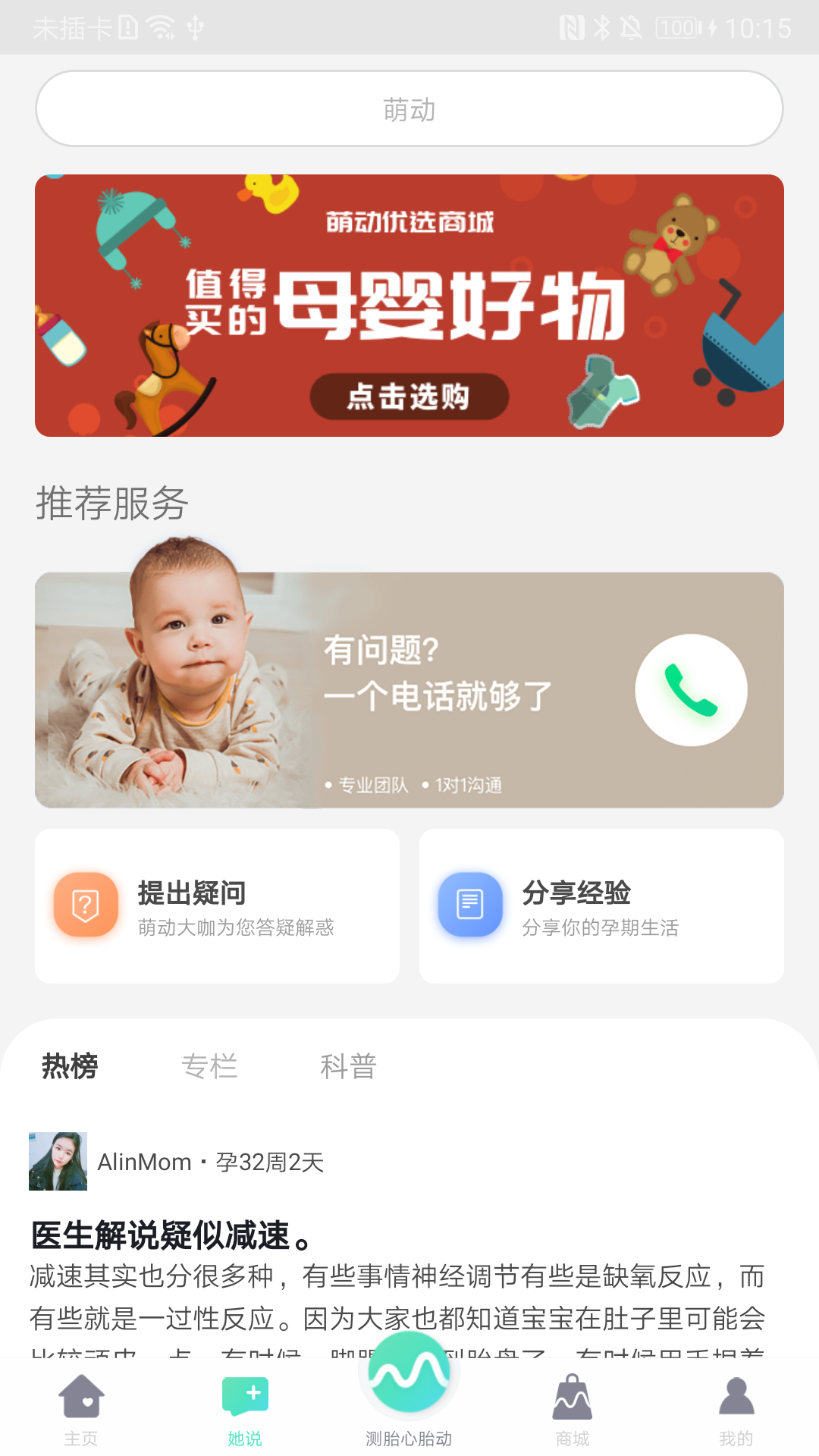Tap the 萌动 search box

(x=409, y=109)
